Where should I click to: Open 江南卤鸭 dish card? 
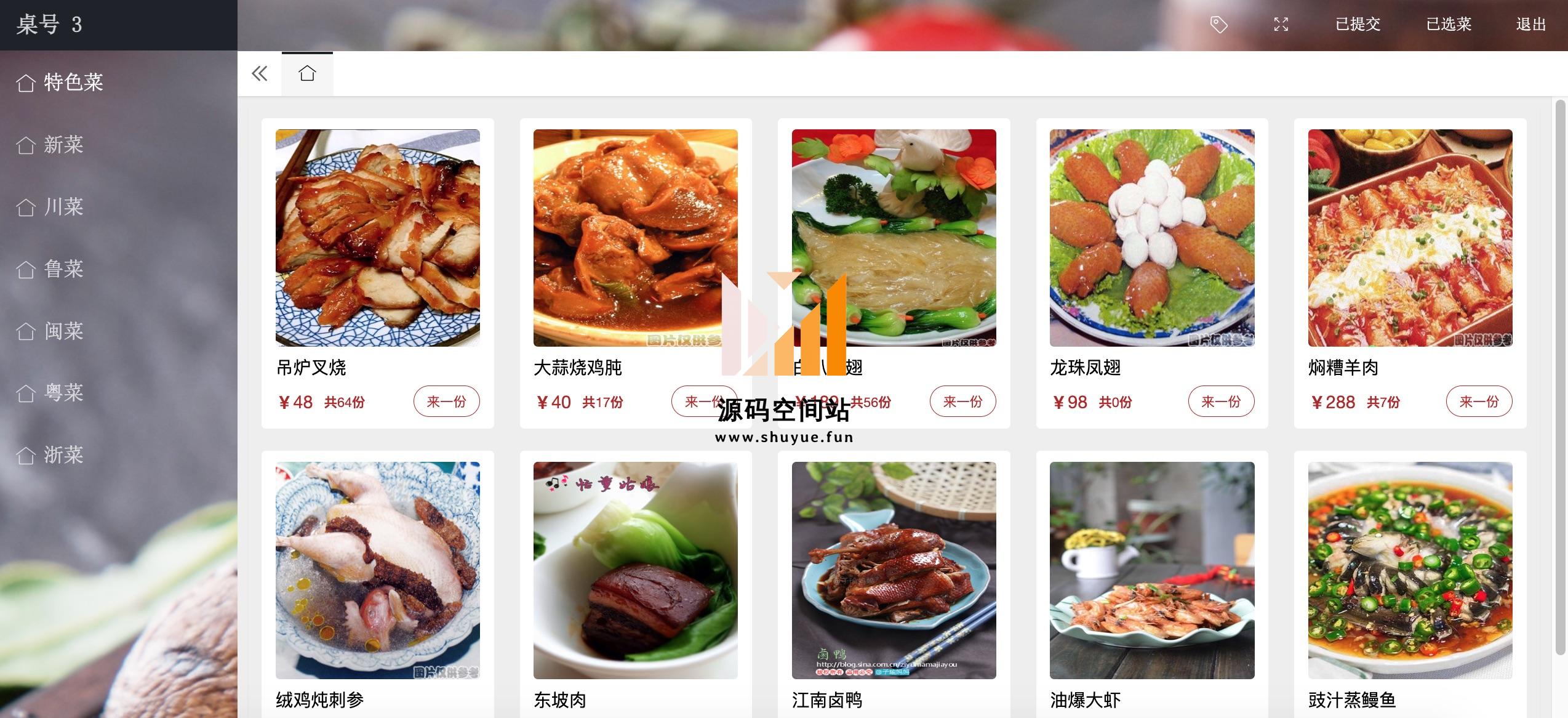[893, 571]
